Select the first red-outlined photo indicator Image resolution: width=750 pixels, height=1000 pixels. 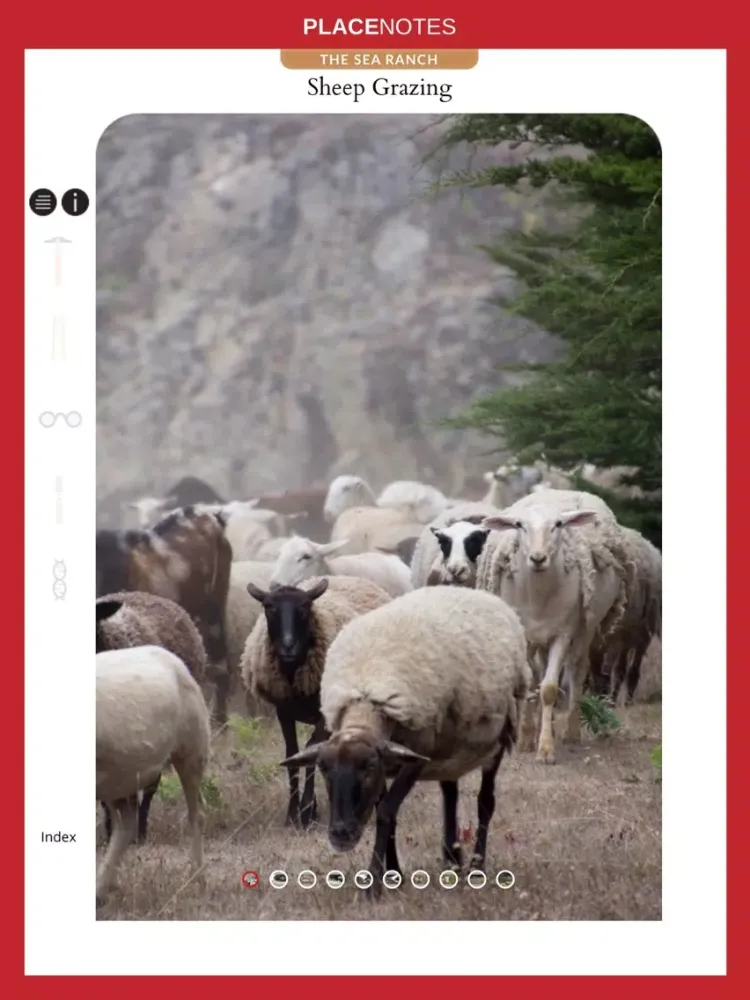[x=250, y=880]
